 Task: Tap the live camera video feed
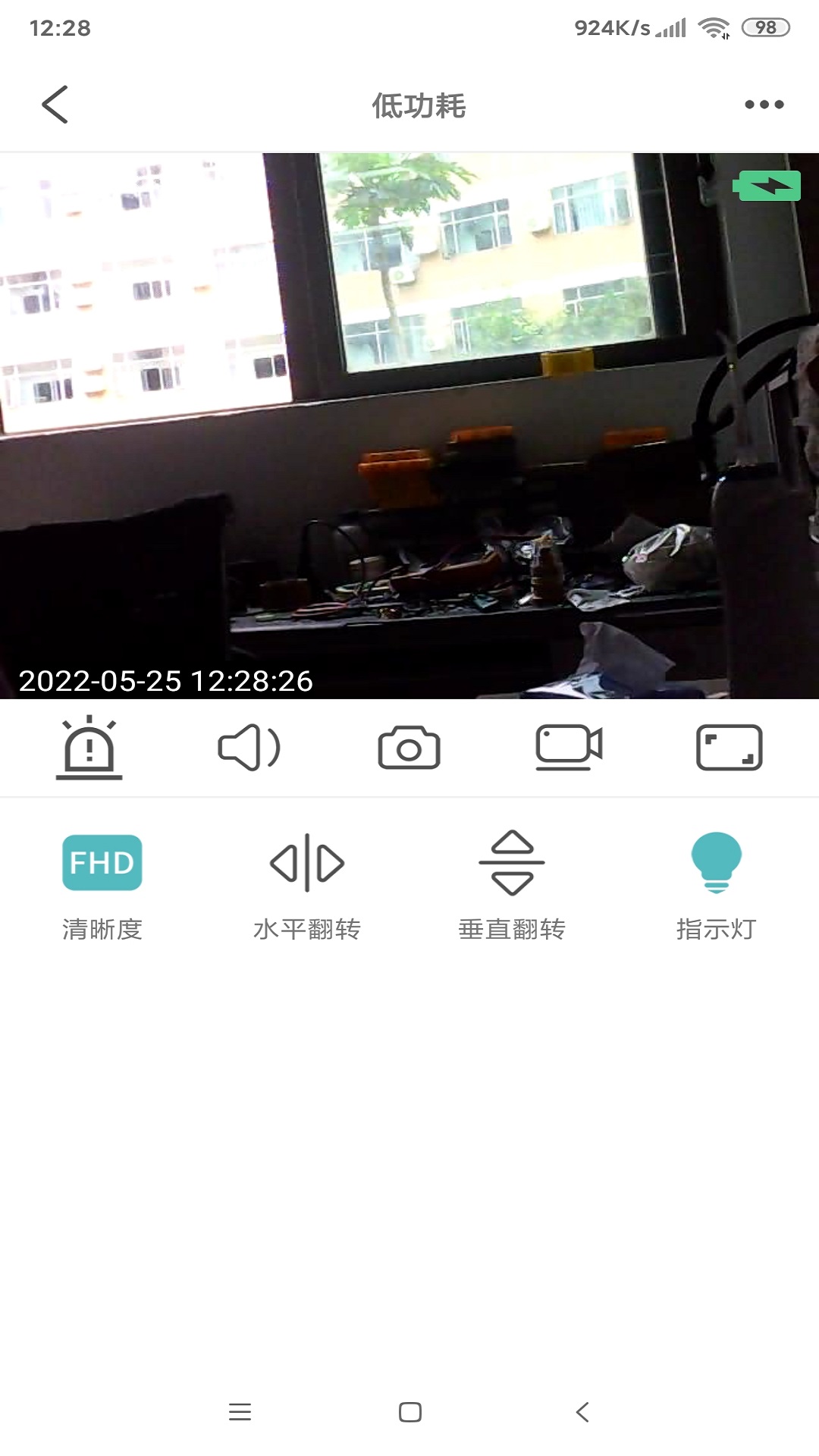pyautogui.click(x=409, y=425)
